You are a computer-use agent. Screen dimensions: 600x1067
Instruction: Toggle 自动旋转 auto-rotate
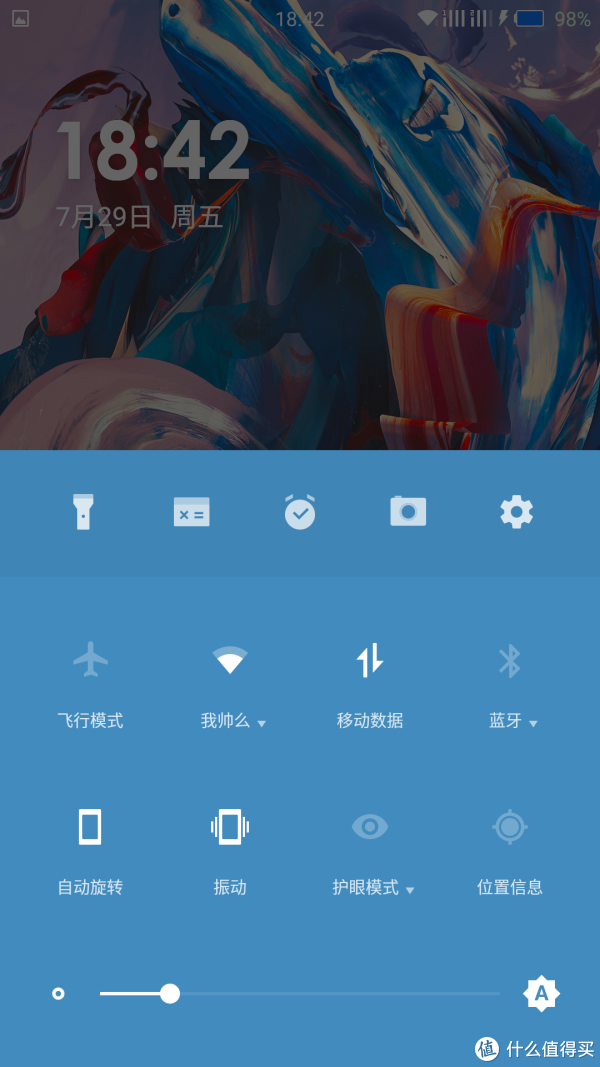point(90,827)
